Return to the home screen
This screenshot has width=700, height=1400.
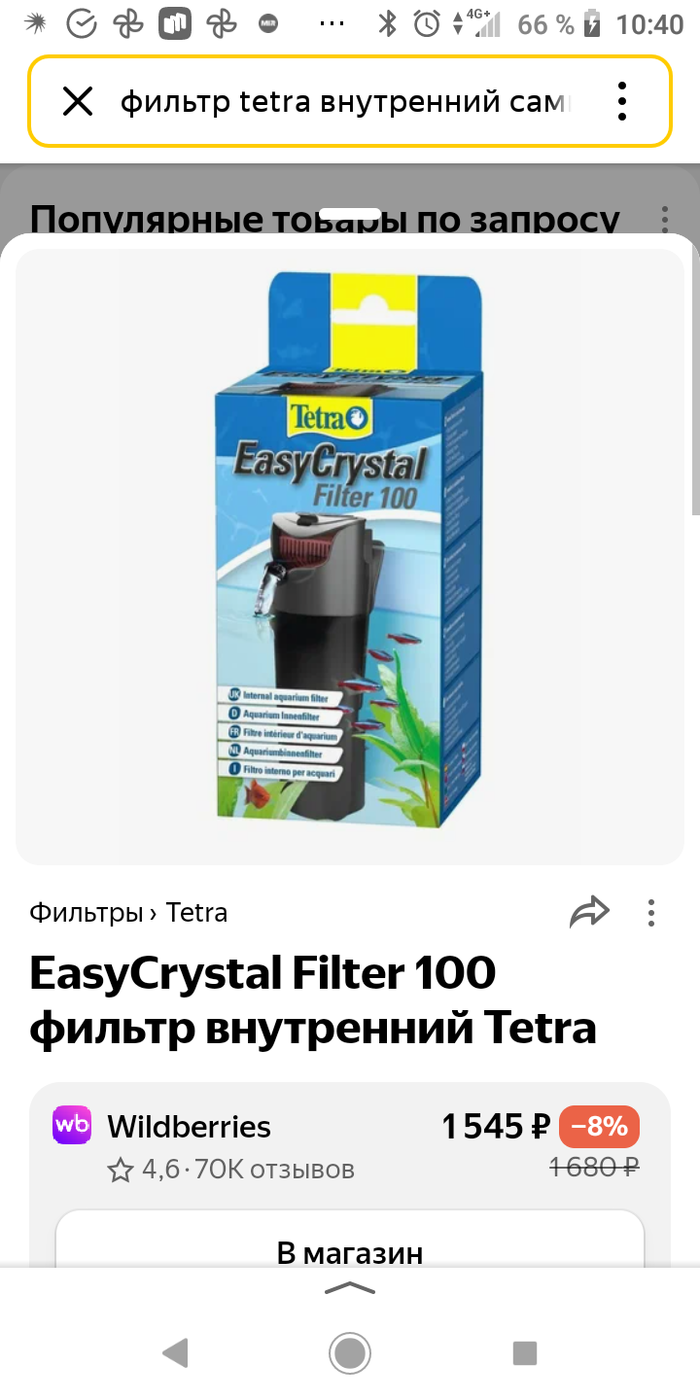[x=350, y=1353]
